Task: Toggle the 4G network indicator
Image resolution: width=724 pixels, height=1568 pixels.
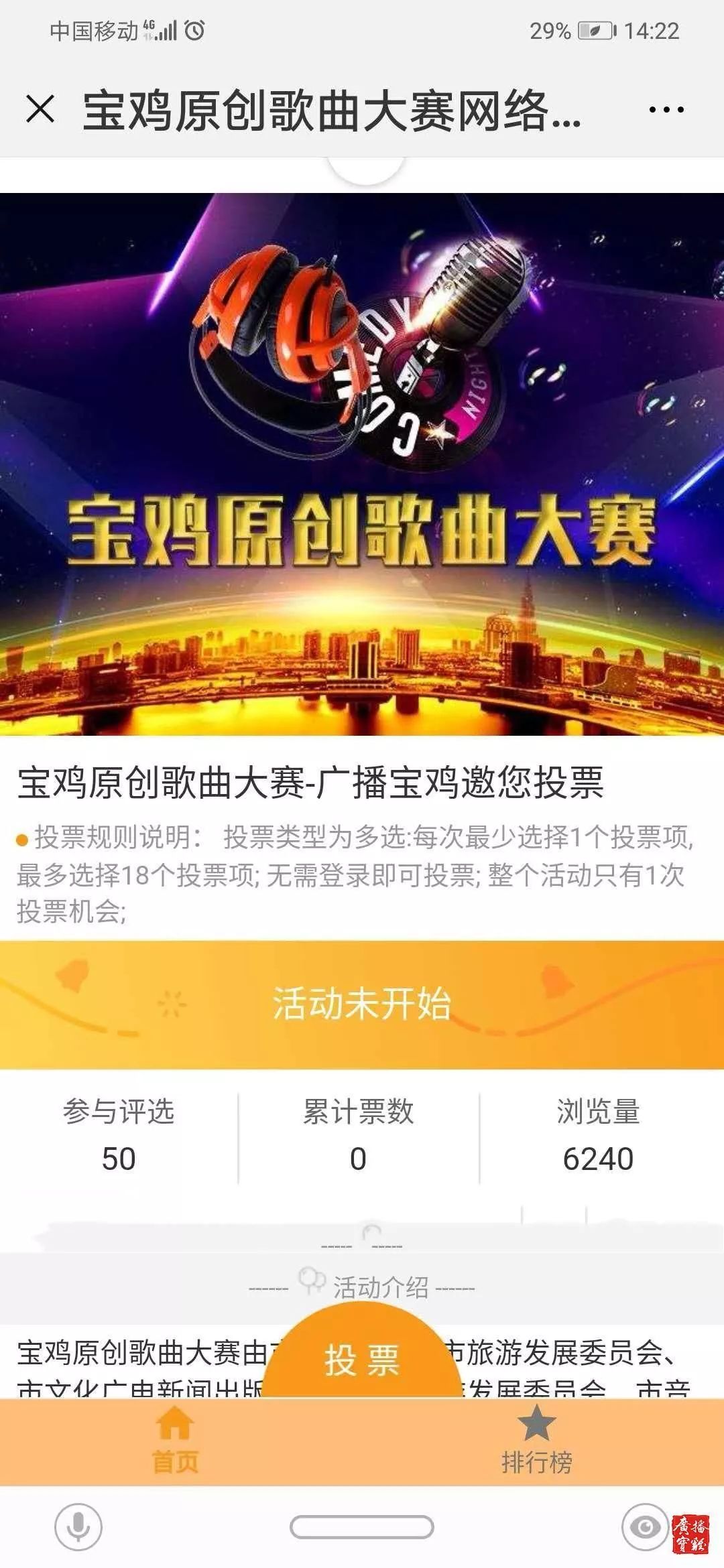Action: (x=149, y=25)
